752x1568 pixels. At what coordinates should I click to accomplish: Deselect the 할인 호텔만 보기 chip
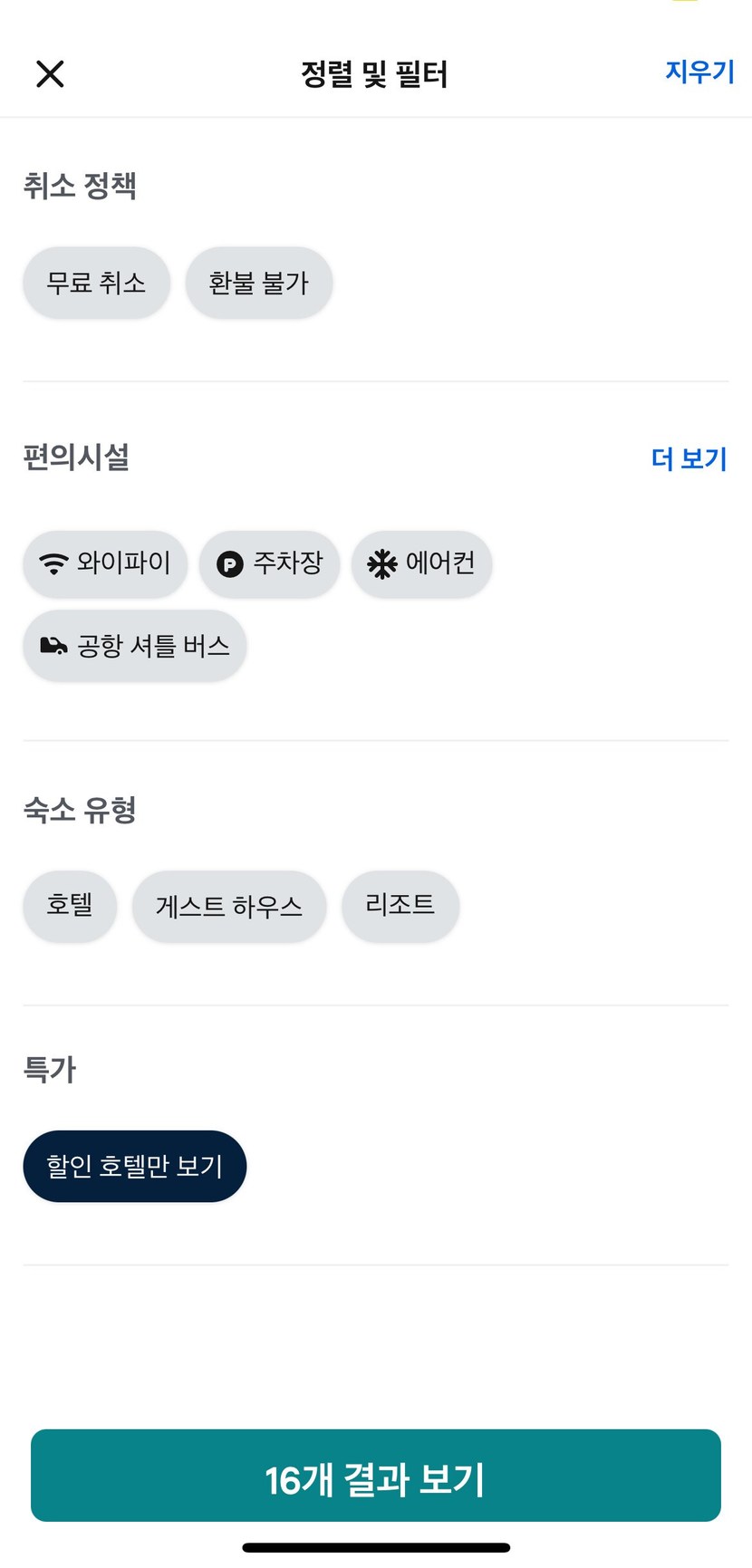(x=135, y=1166)
